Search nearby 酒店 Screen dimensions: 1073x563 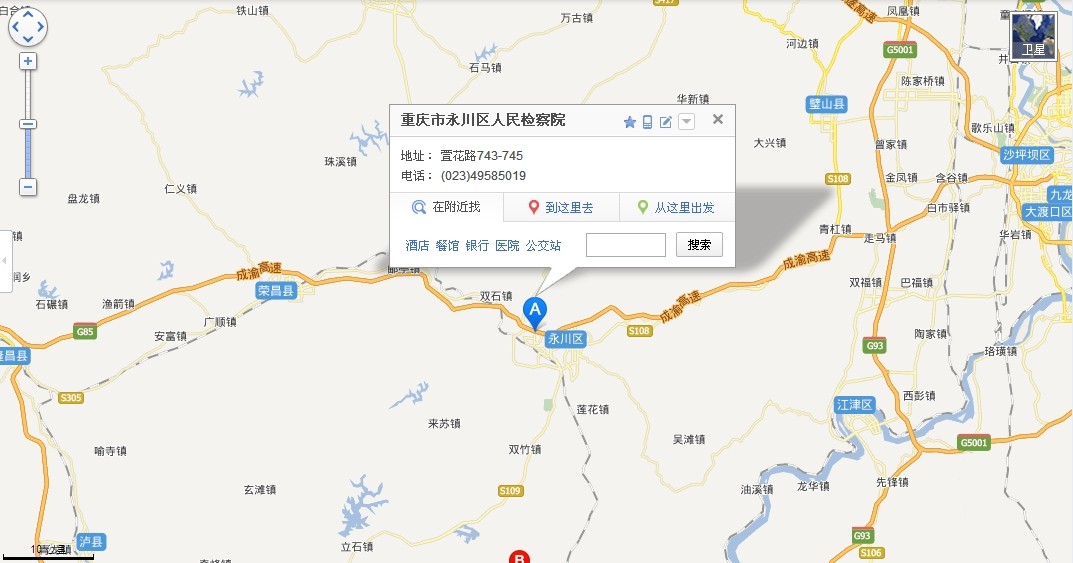click(x=417, y=245)
